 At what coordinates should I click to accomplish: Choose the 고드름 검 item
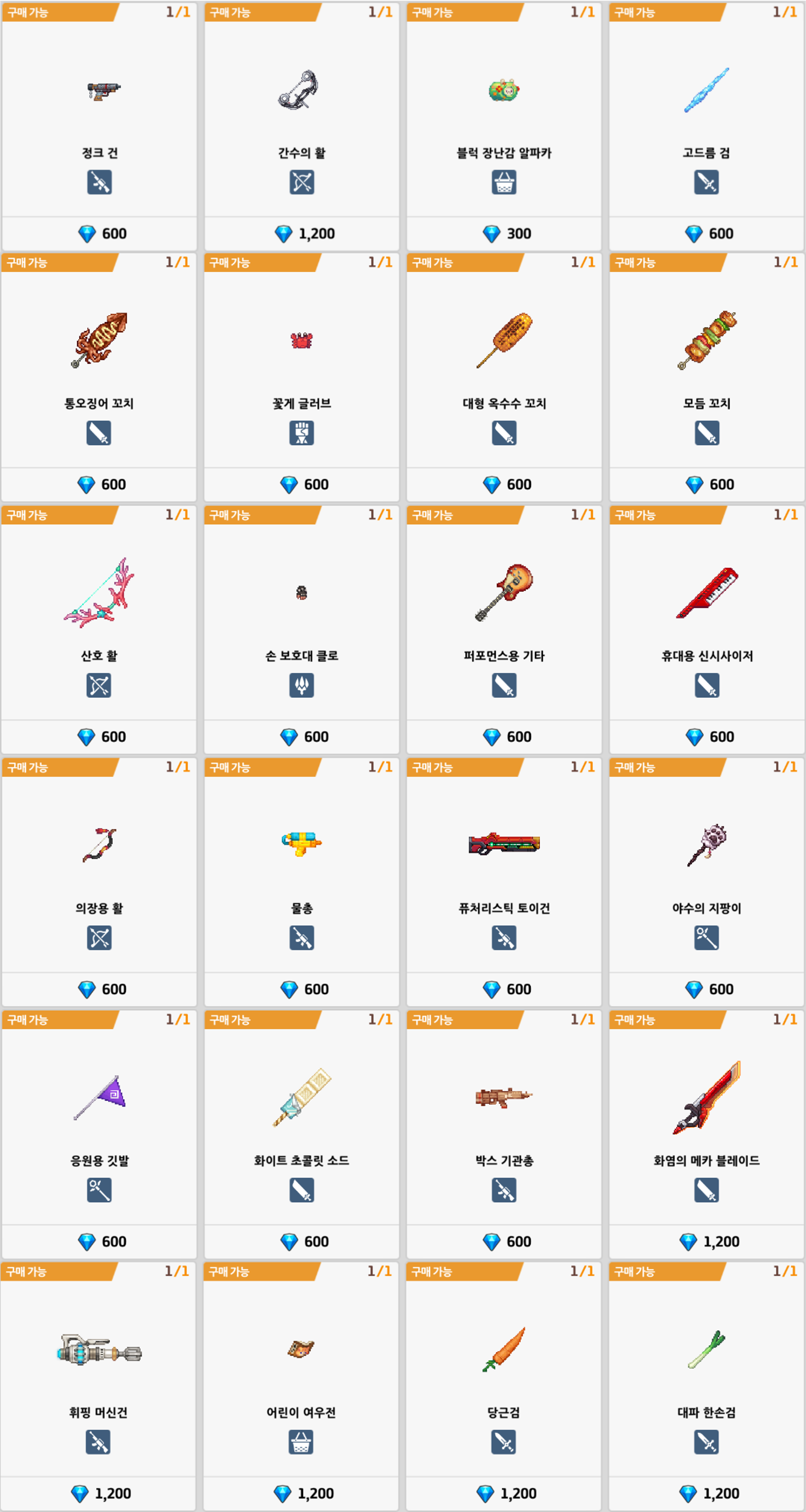point(706,117)
